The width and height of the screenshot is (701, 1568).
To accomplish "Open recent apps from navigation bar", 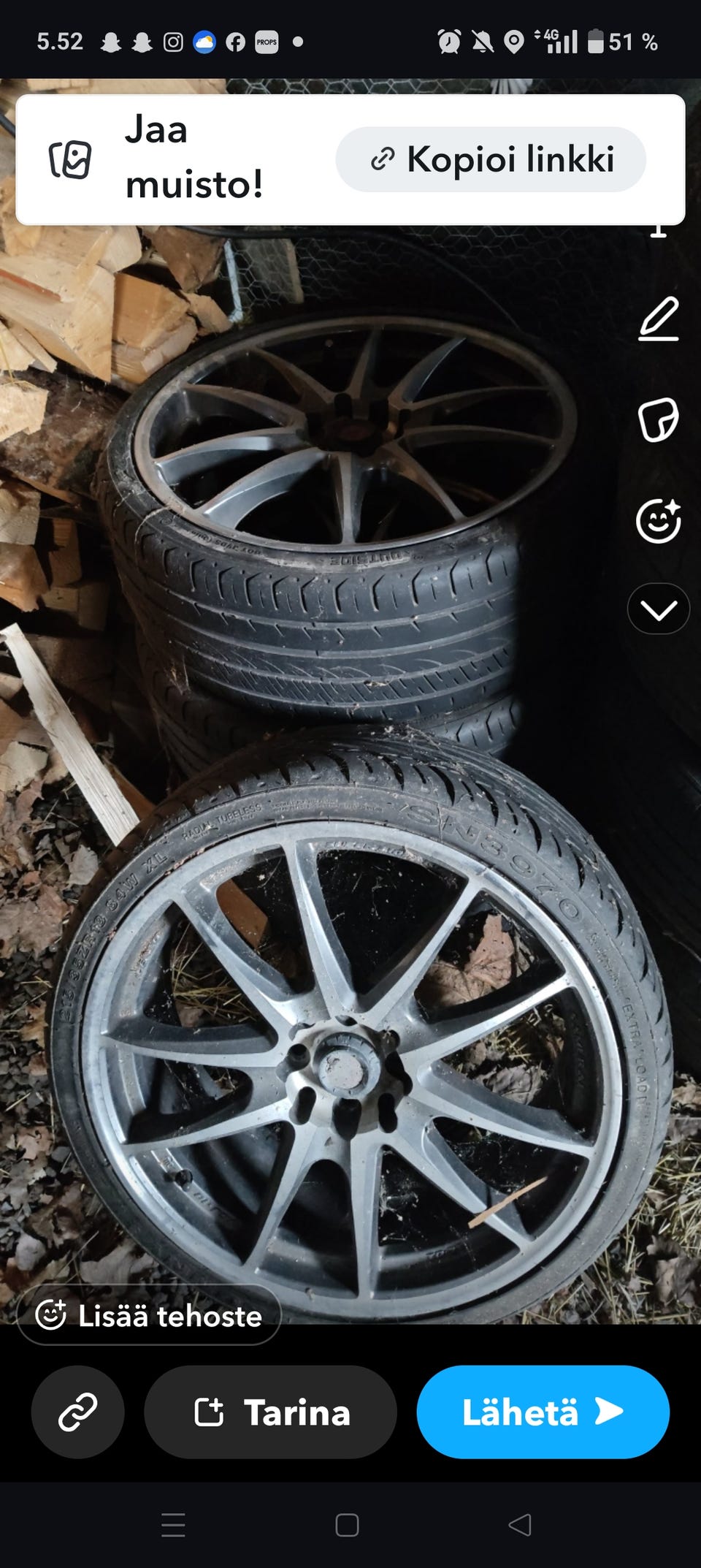I will pos(173,1525).
